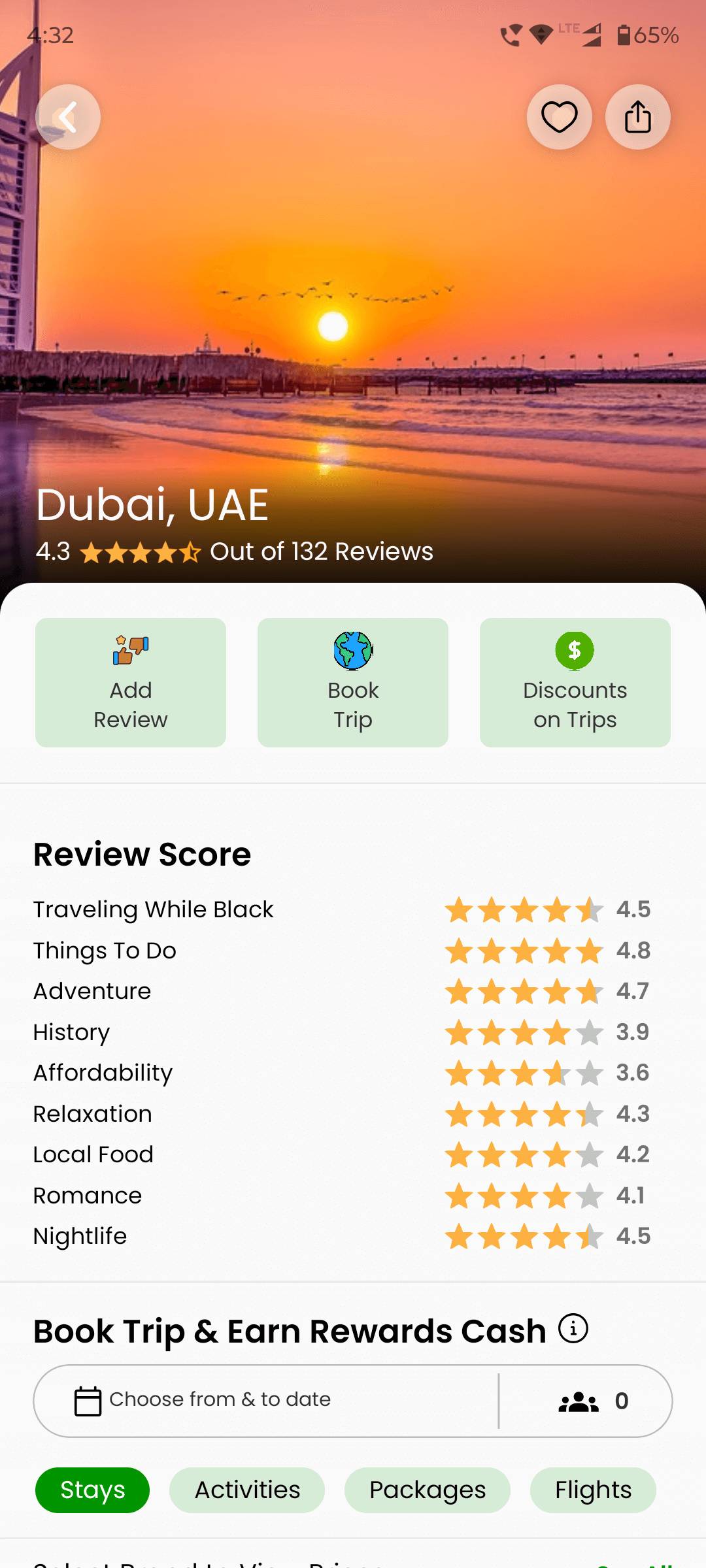Switch to the Activities chip

[247, 1490]
